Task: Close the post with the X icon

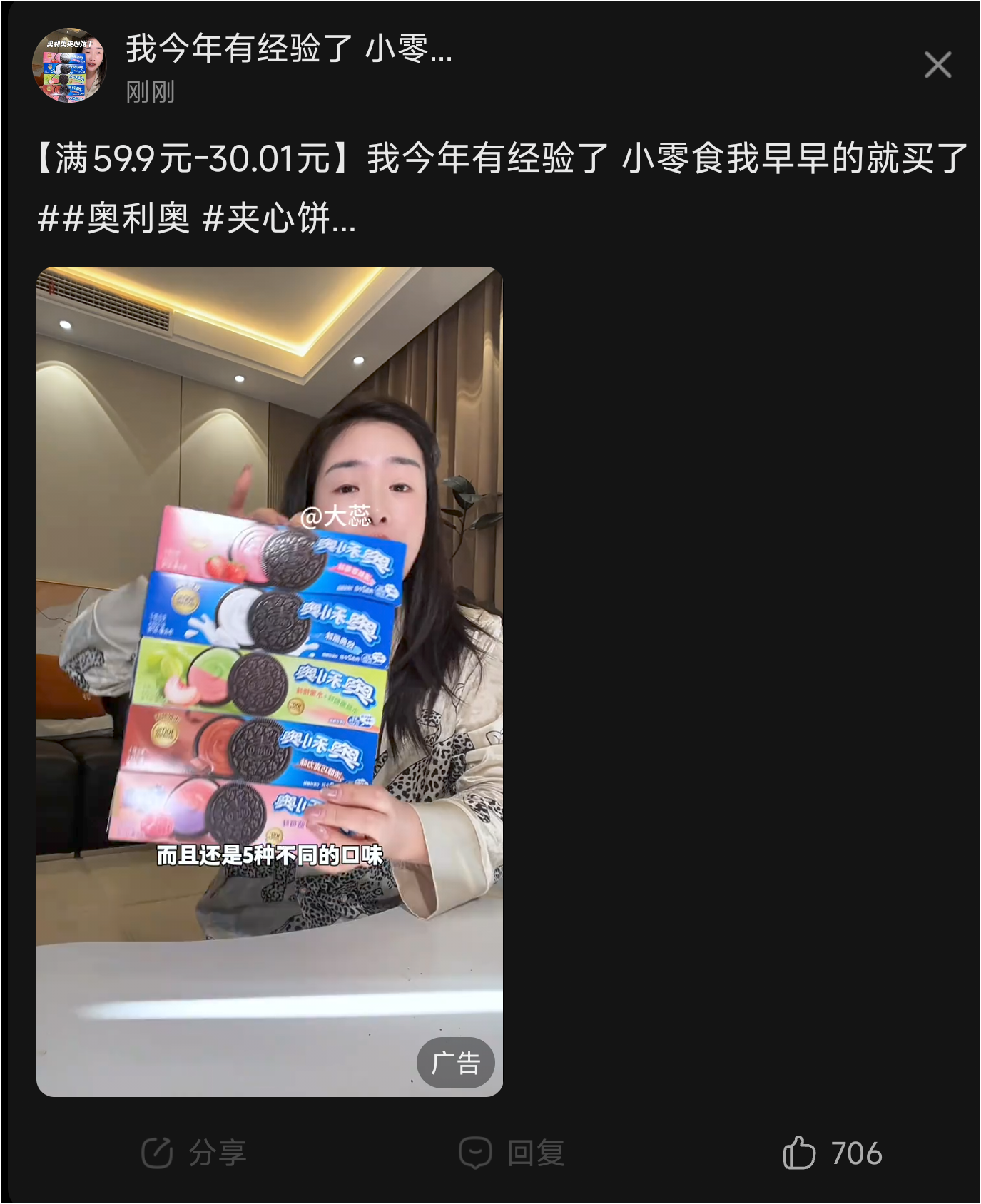Action: [x=937, y=65]
